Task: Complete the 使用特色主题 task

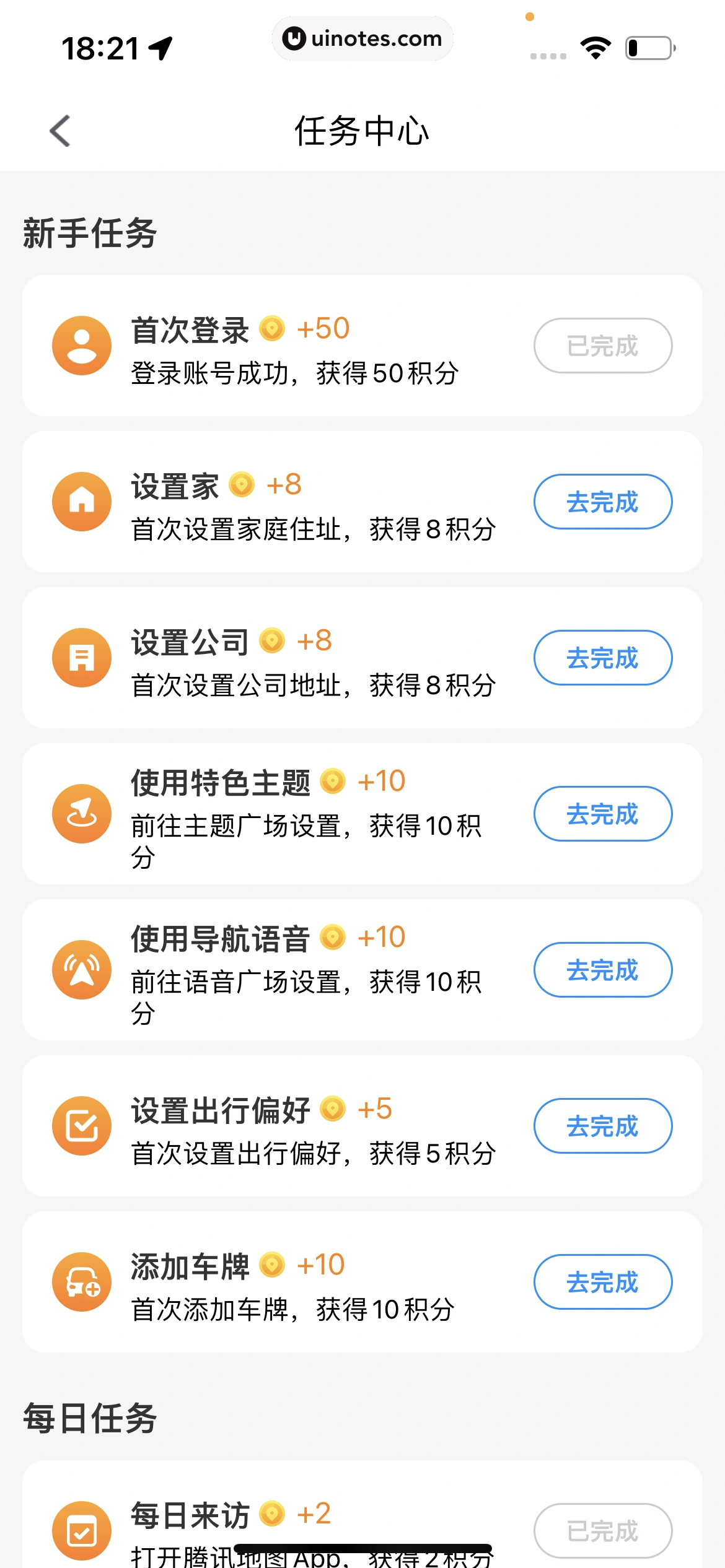Action: point(602,814)
